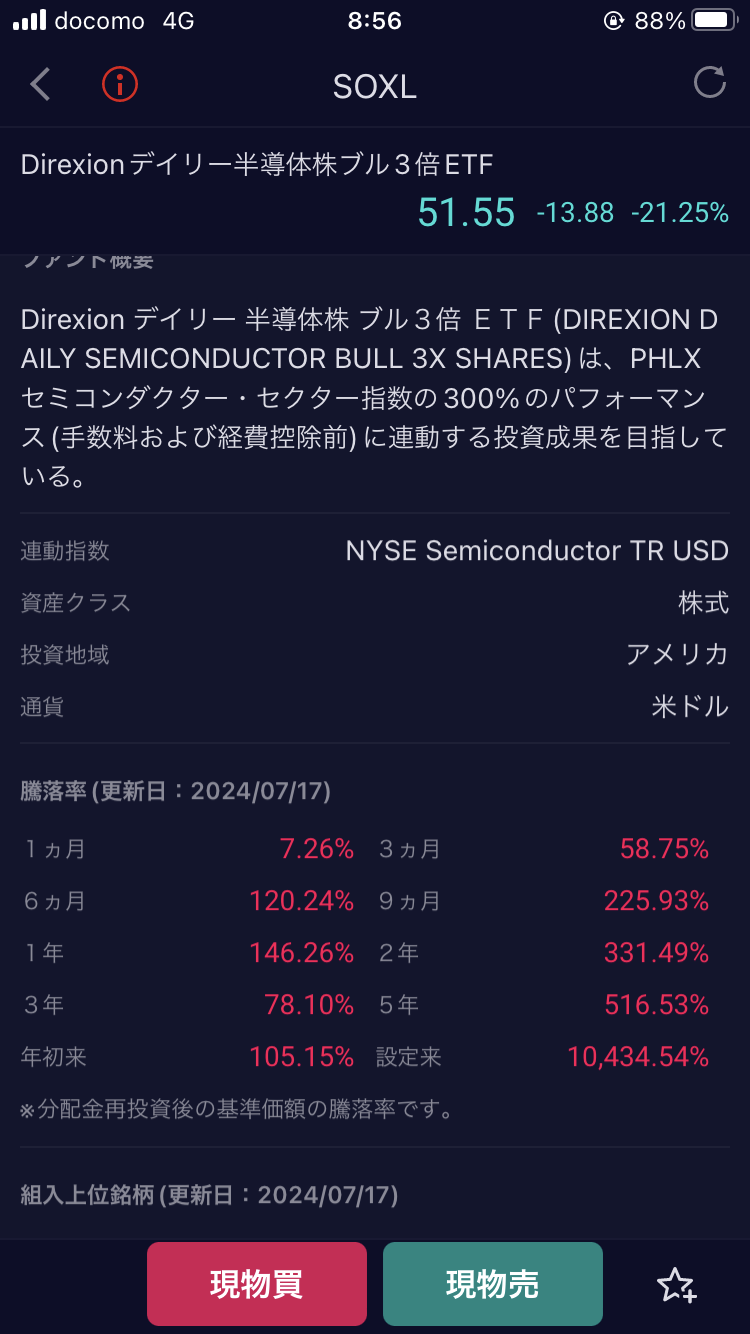Tap the back chevron to leave SOXL page
Image resolution: width=750 pixels, height=1334 pixels.
[x=40, y=85]
